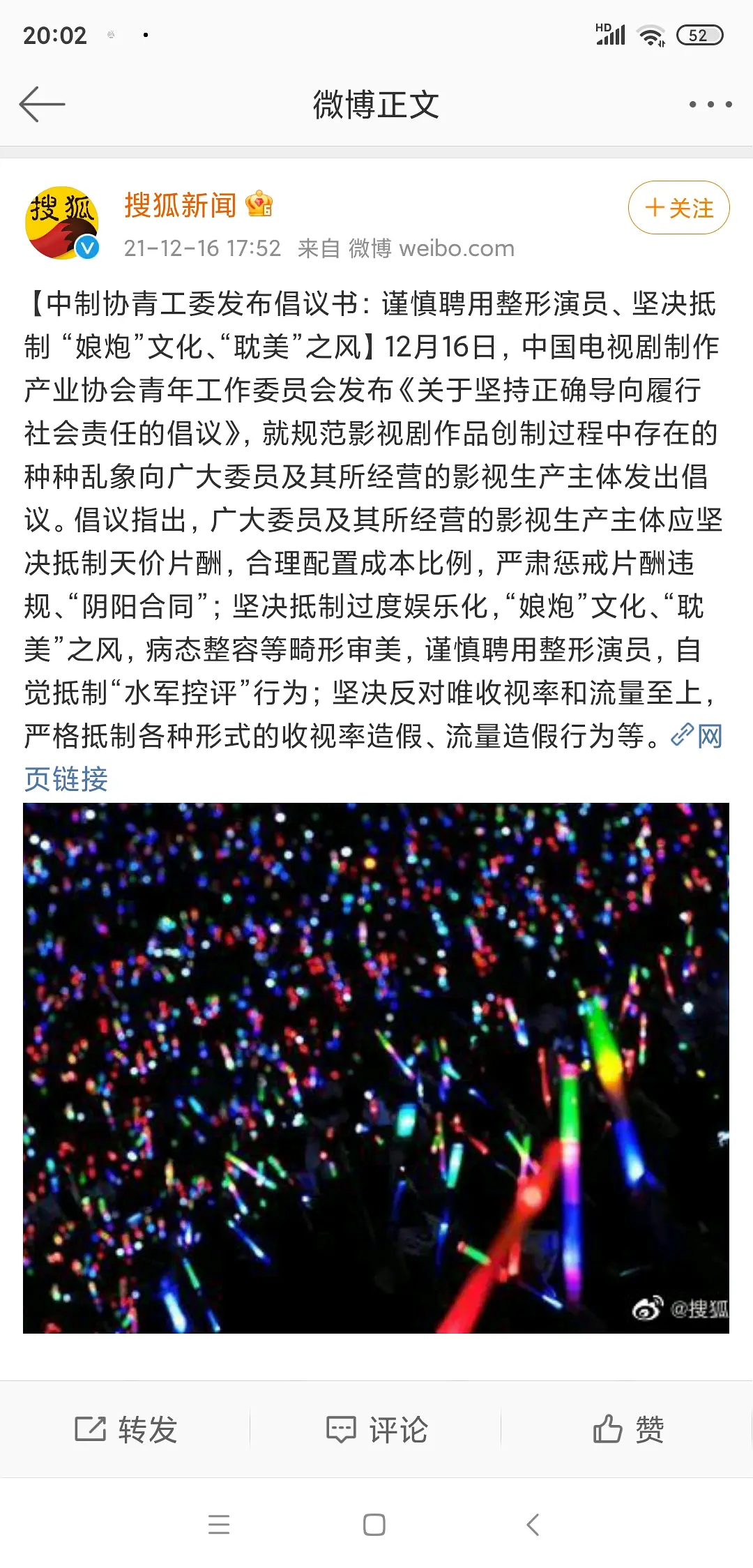The height and width of the screenshot is (1568, 753).
Task: Open system recent apps menu
Action: pyautogui.click(x=219, y=1525)
